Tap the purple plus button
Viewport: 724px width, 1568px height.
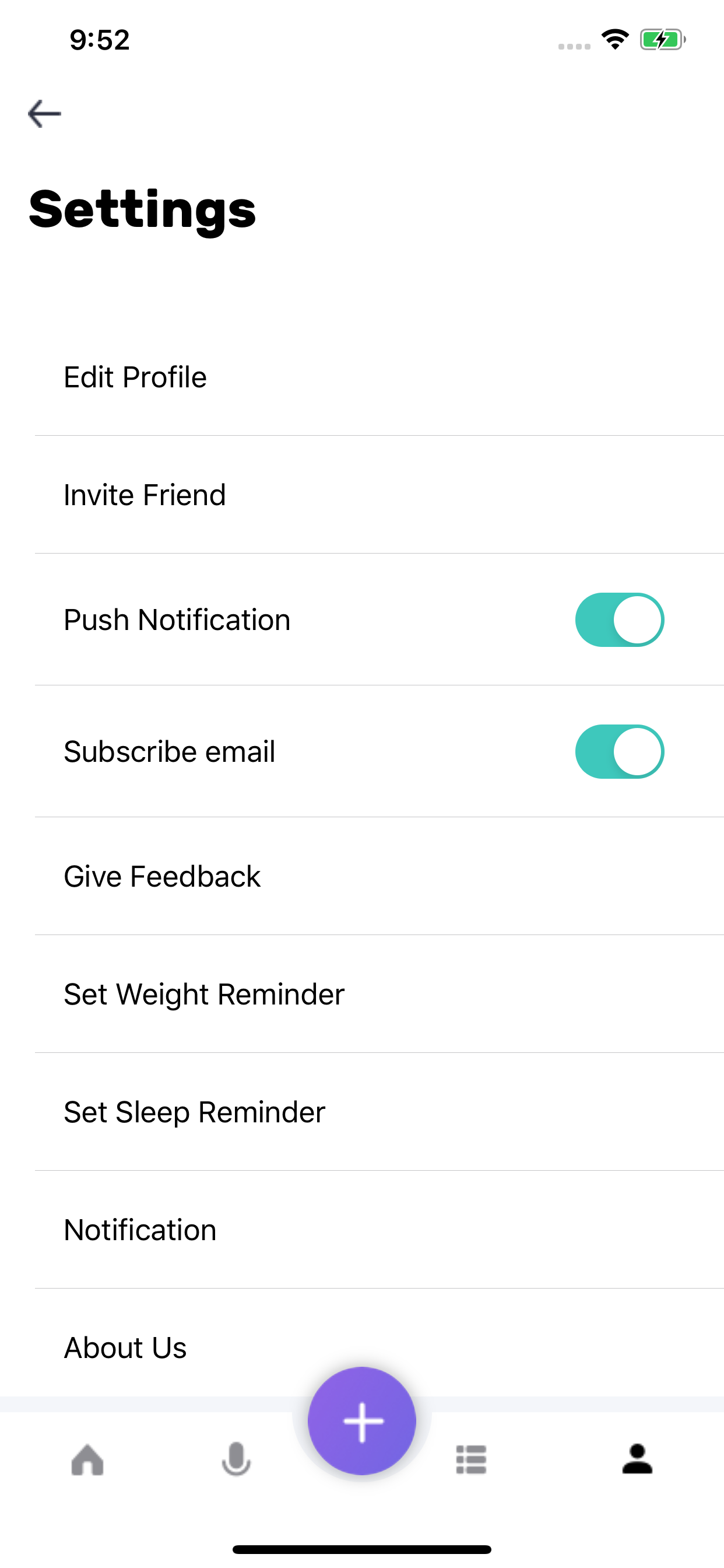point(362,1422)
